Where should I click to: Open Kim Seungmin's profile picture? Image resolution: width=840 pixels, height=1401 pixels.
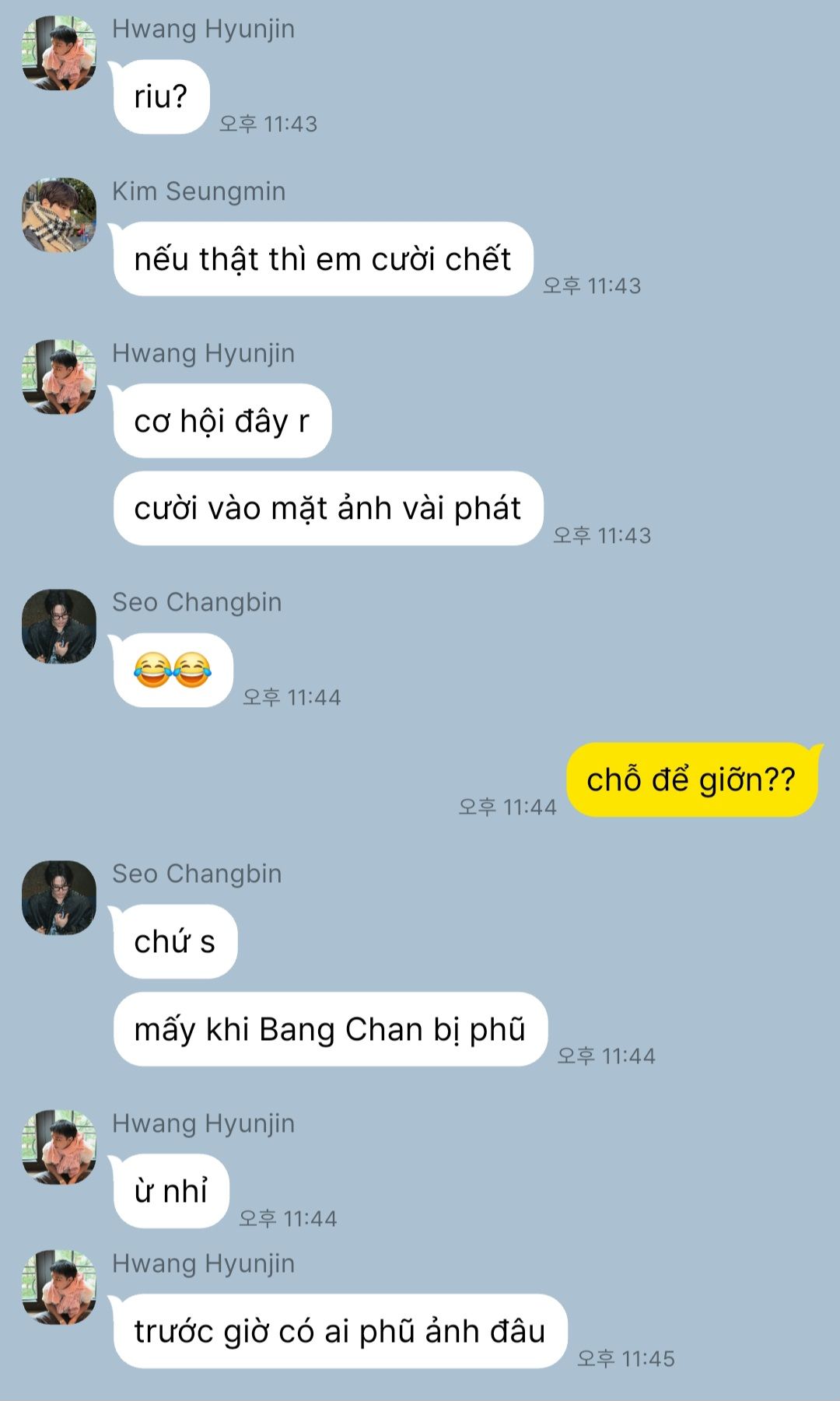tap(59, 215)
